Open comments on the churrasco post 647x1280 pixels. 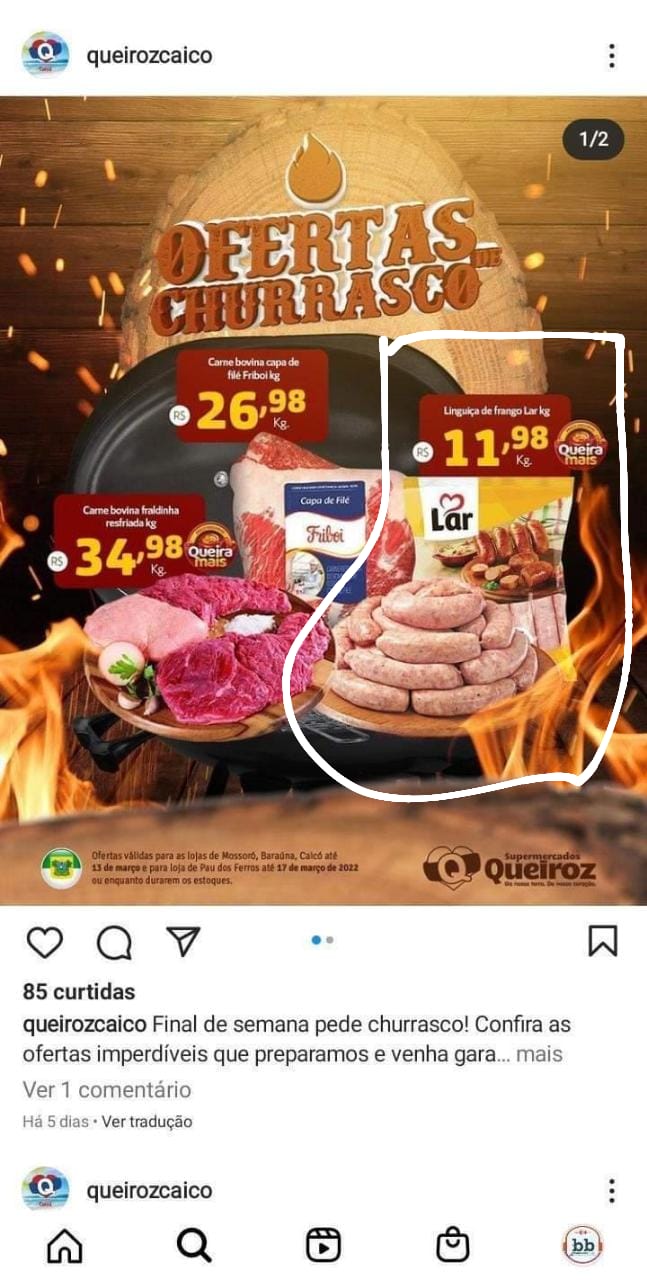click(x=114, y=941)
